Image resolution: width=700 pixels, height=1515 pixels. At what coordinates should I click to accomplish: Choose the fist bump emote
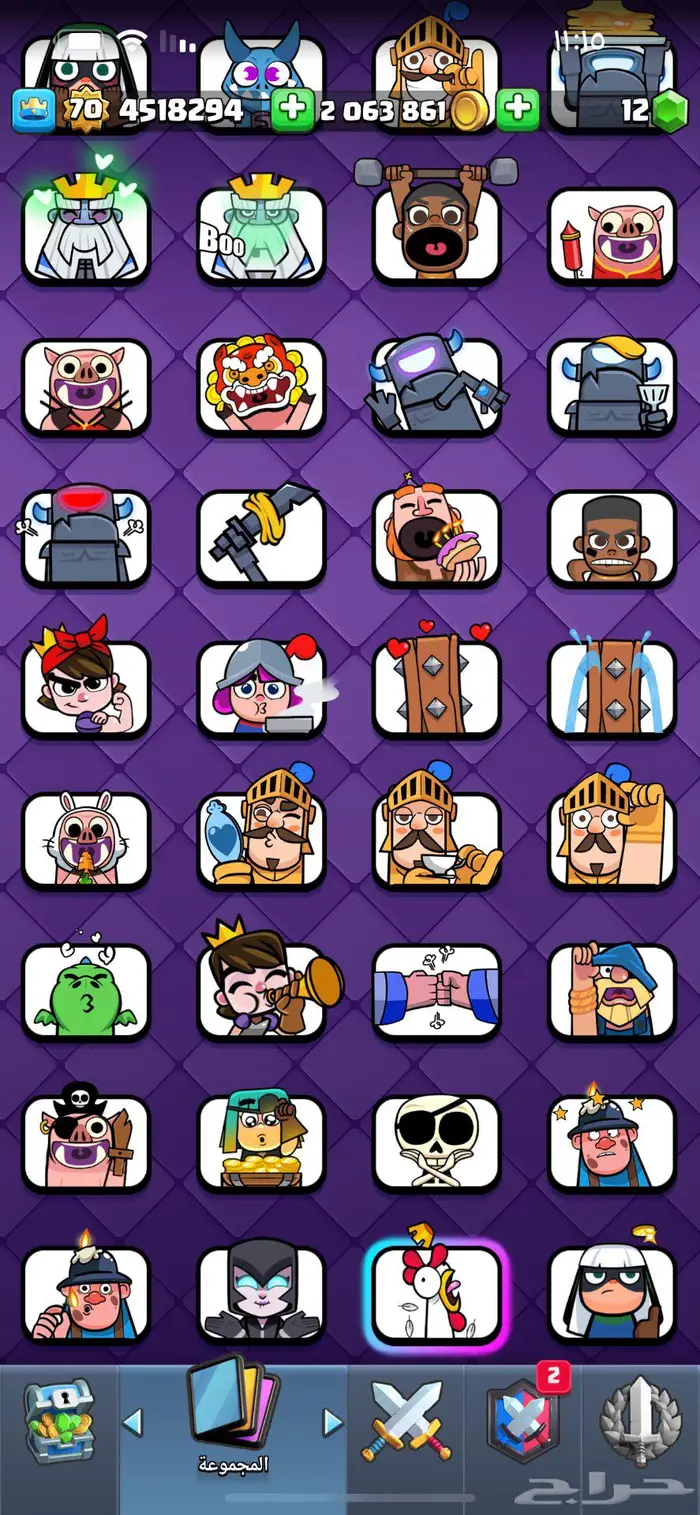pyautogui.click(x=436, y=992)
